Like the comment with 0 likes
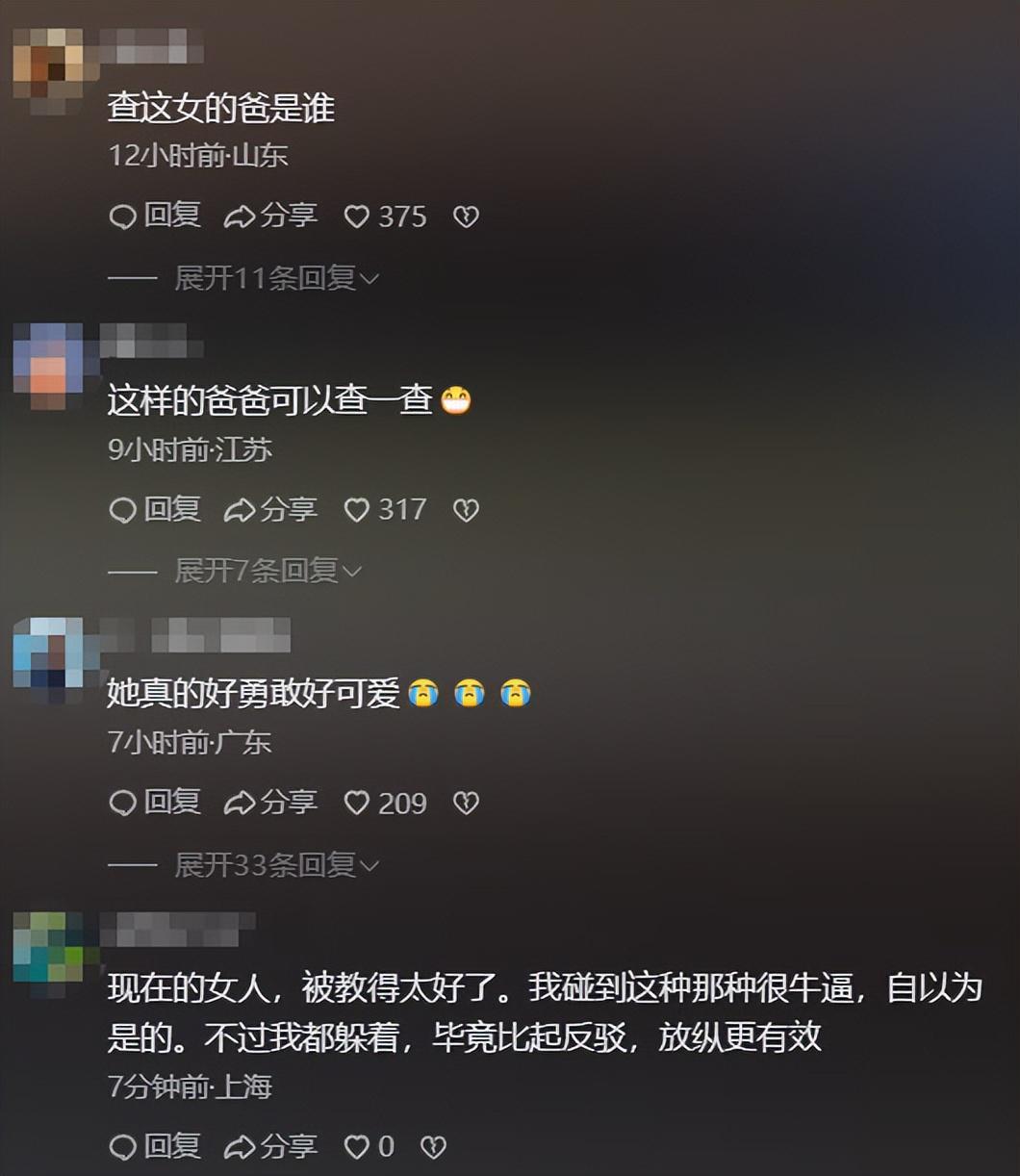This screenshot has height=1176, width=1020. [x=357, y=1147]
